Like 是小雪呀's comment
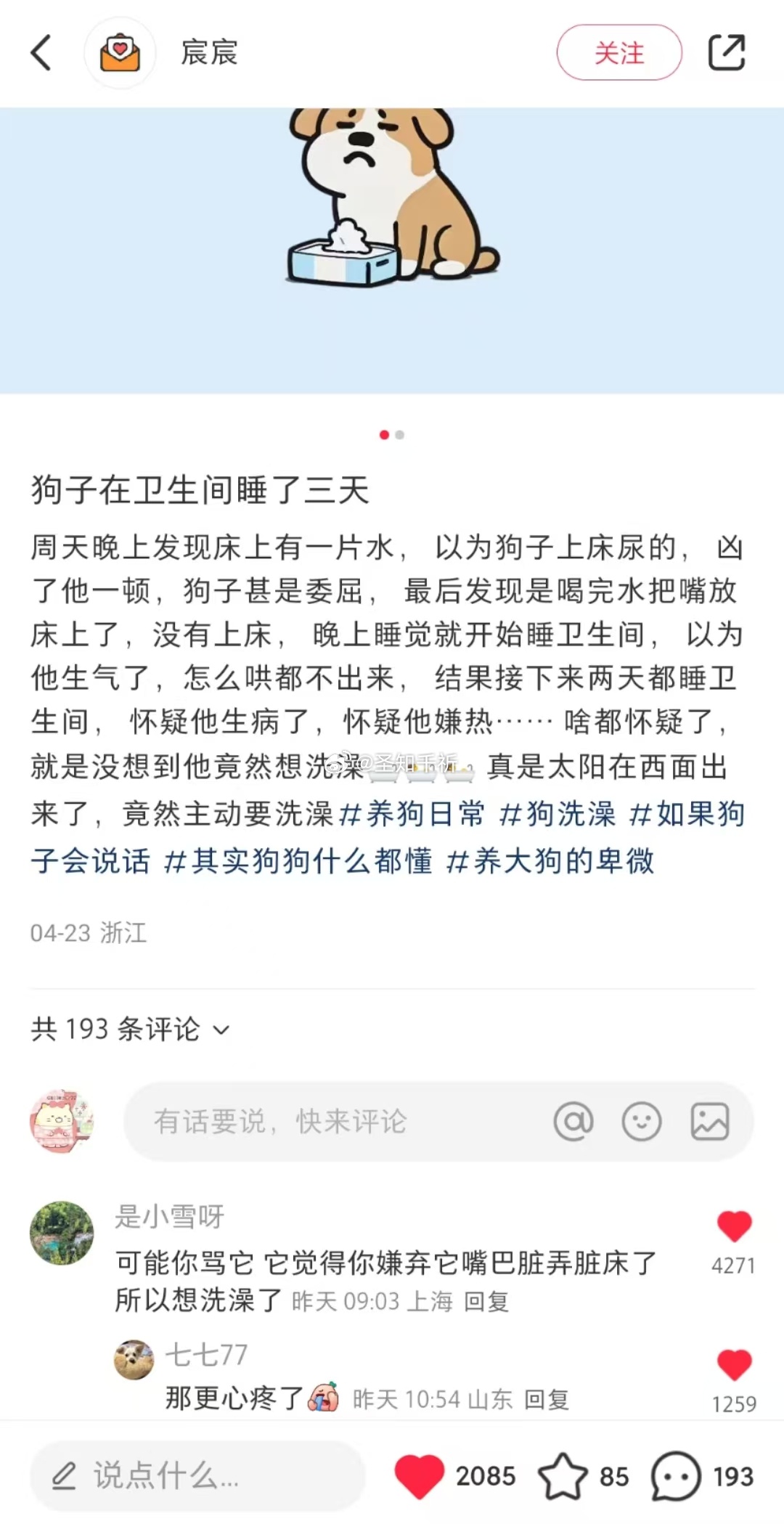Image resolution: width=784 pixels, height=1524 pixels. pyautogui.click(x=734, y=1227)
